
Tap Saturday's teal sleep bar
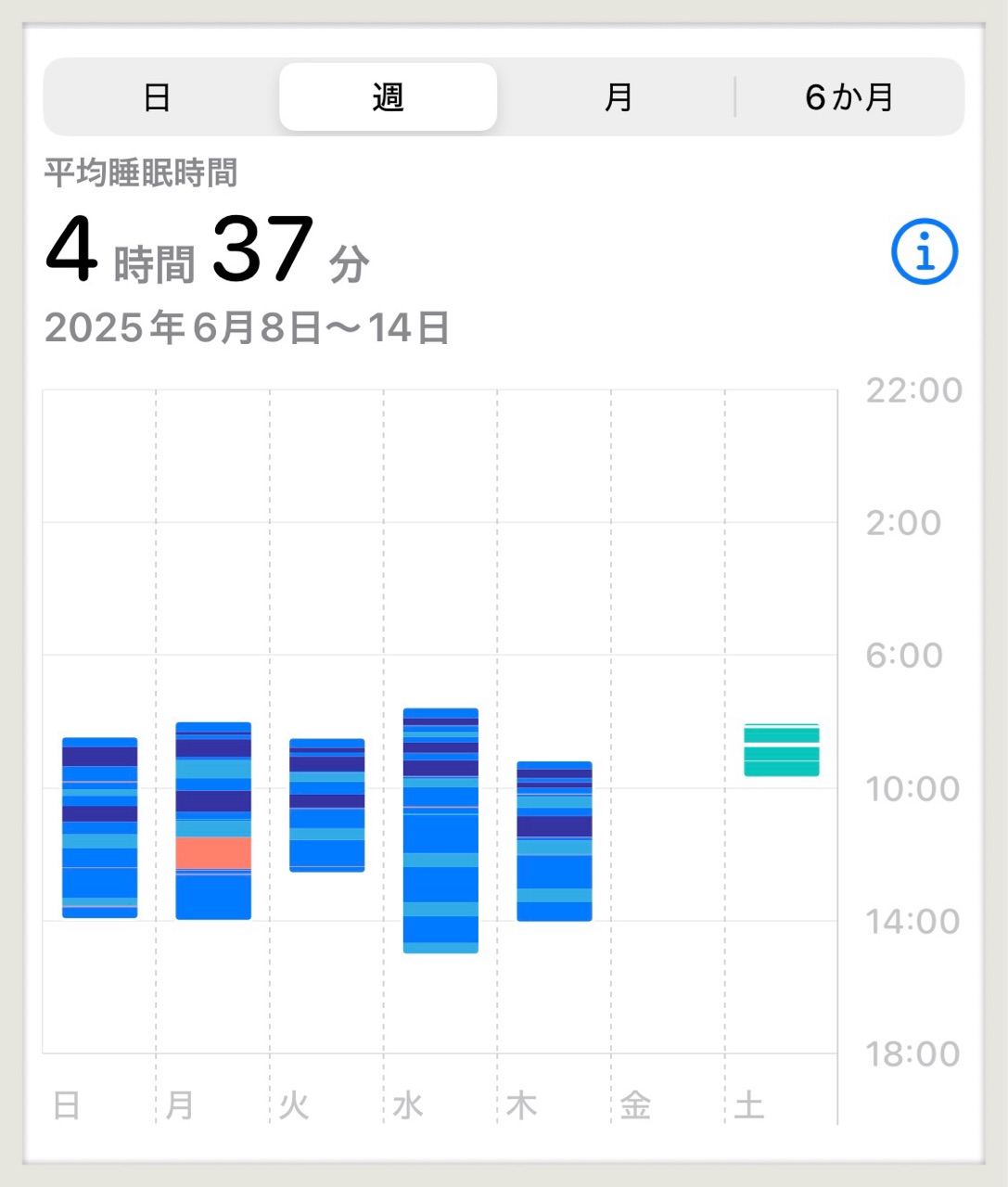click(782, 749)
